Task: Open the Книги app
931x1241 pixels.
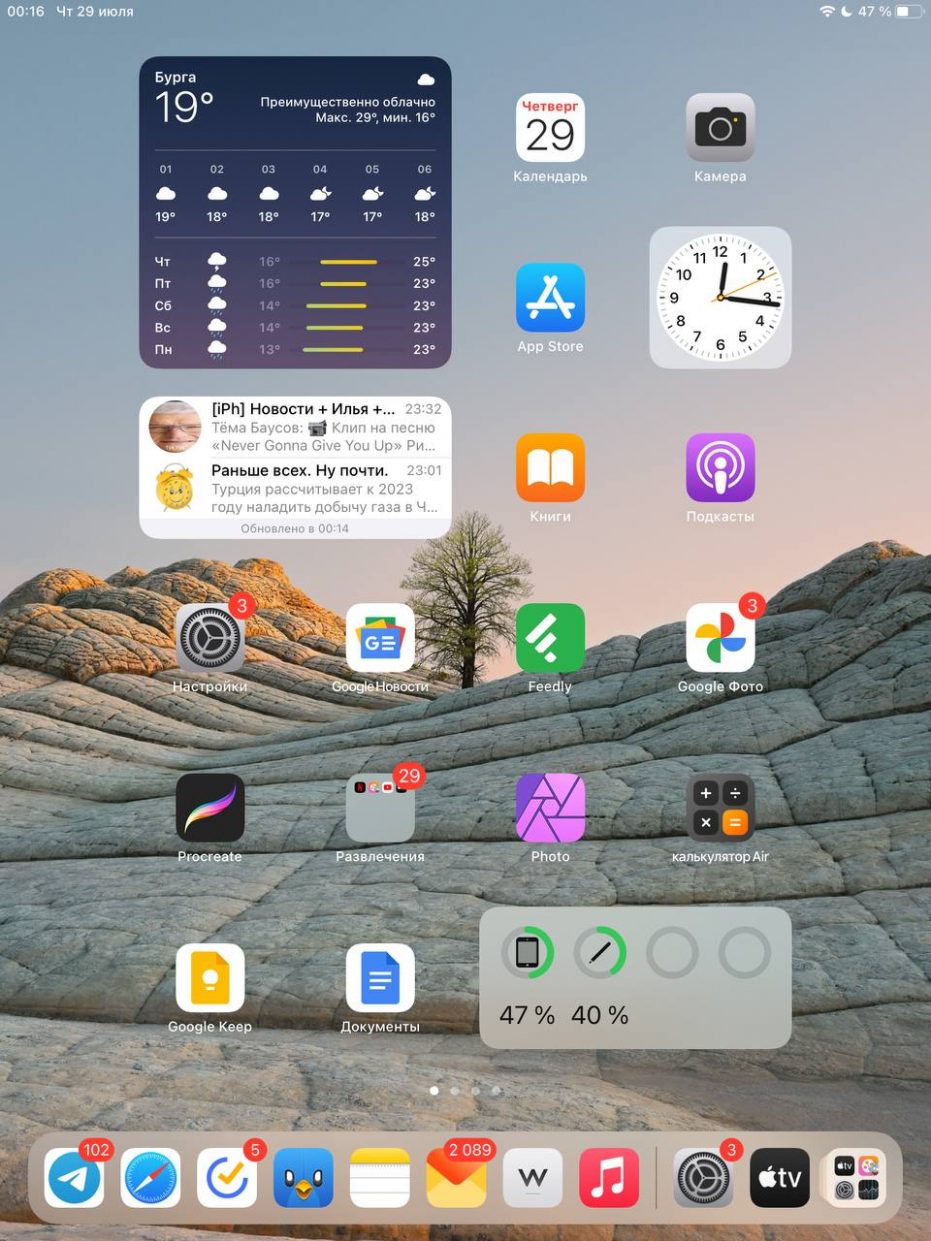Action: pos(550,468)
